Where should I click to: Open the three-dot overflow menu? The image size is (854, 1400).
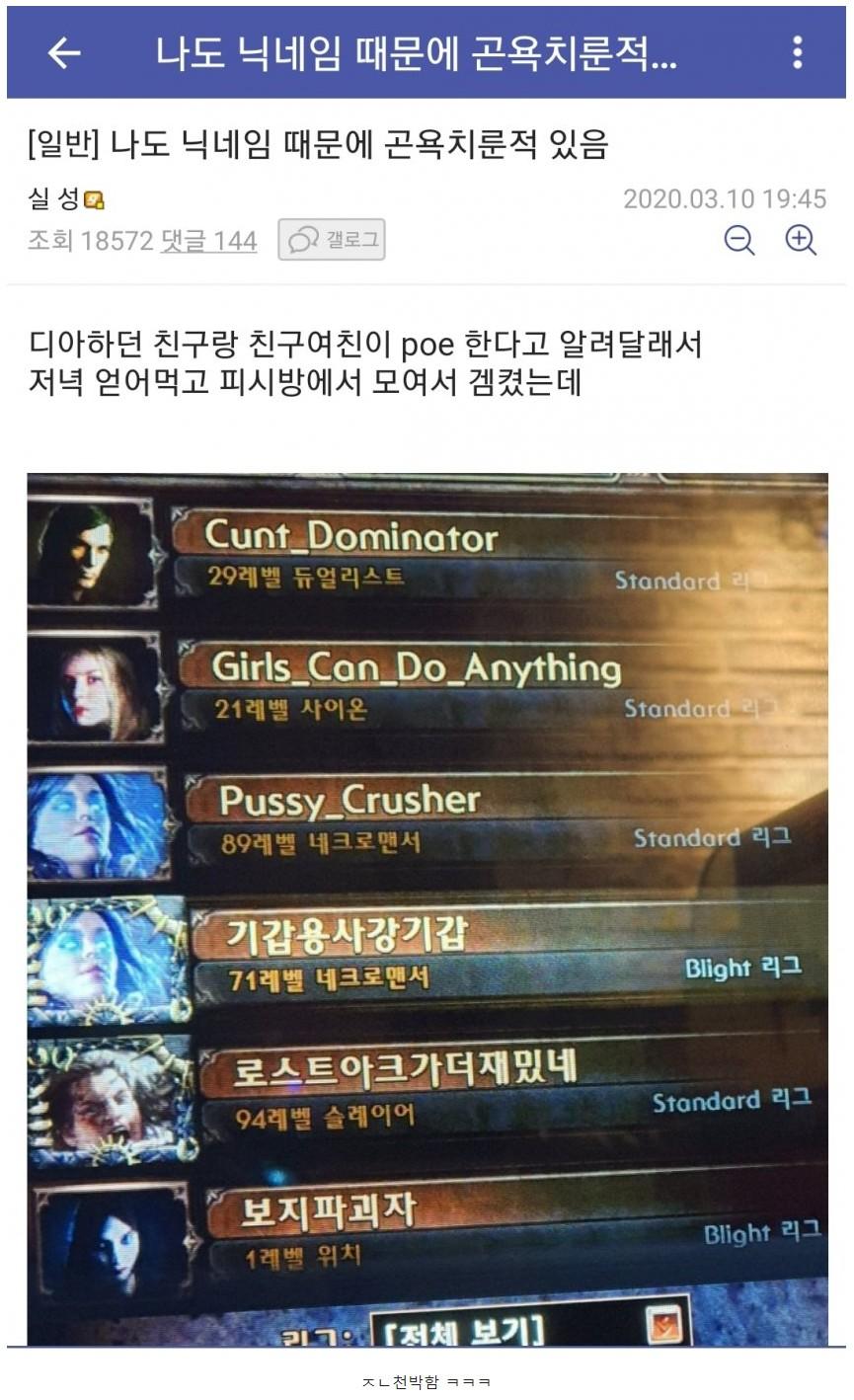797,52
